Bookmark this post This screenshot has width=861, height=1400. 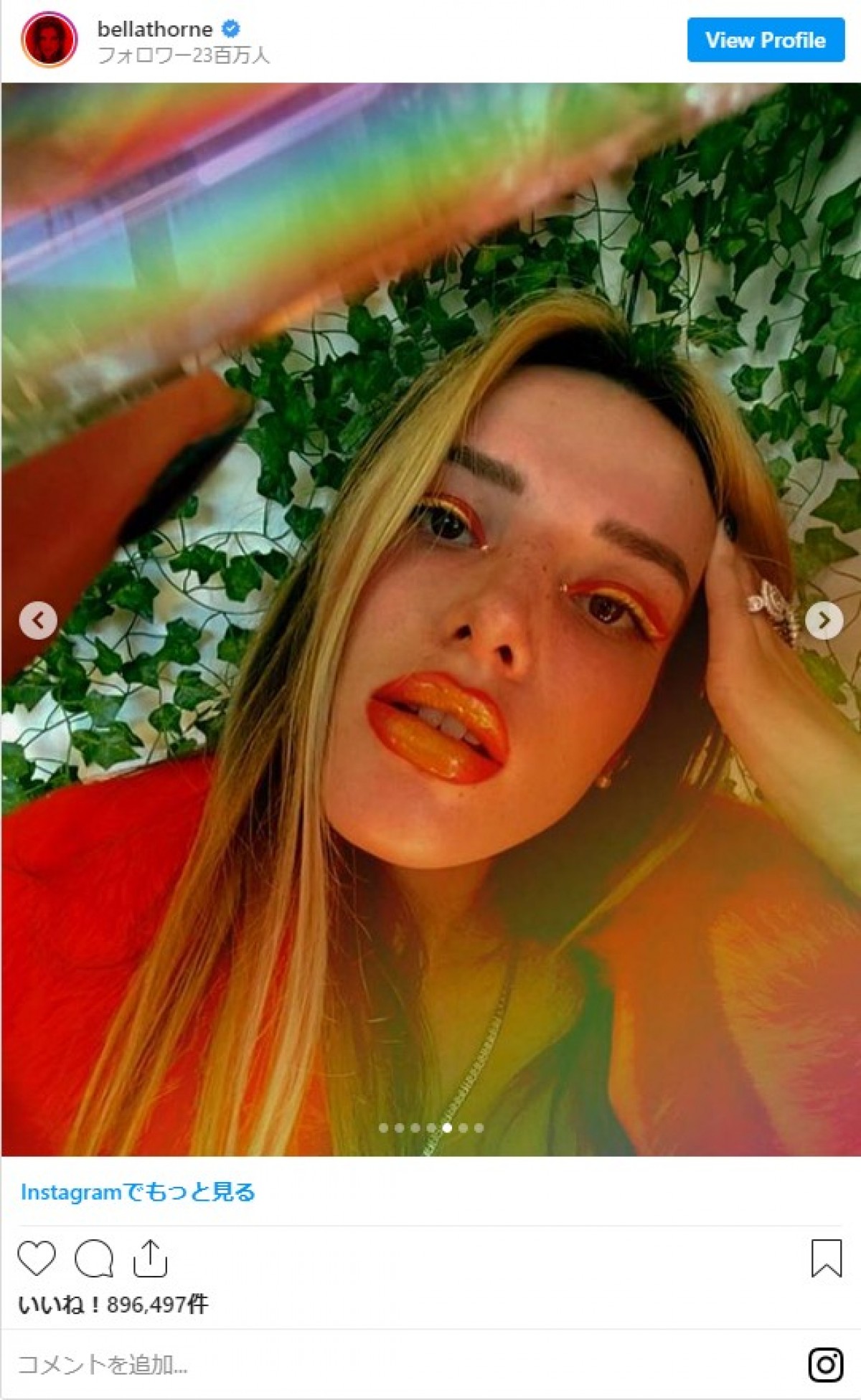pos(826,1259)
